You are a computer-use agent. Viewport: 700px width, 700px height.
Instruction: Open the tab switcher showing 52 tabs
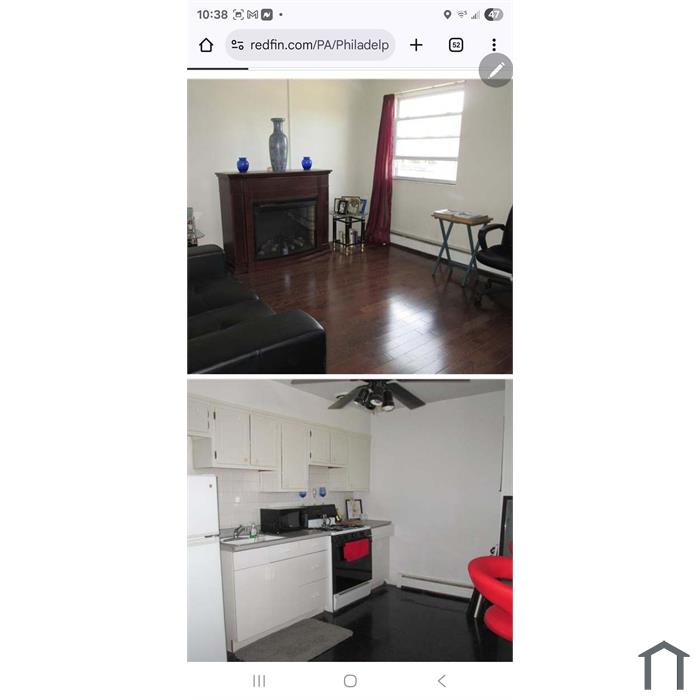(x=456, y=45)
